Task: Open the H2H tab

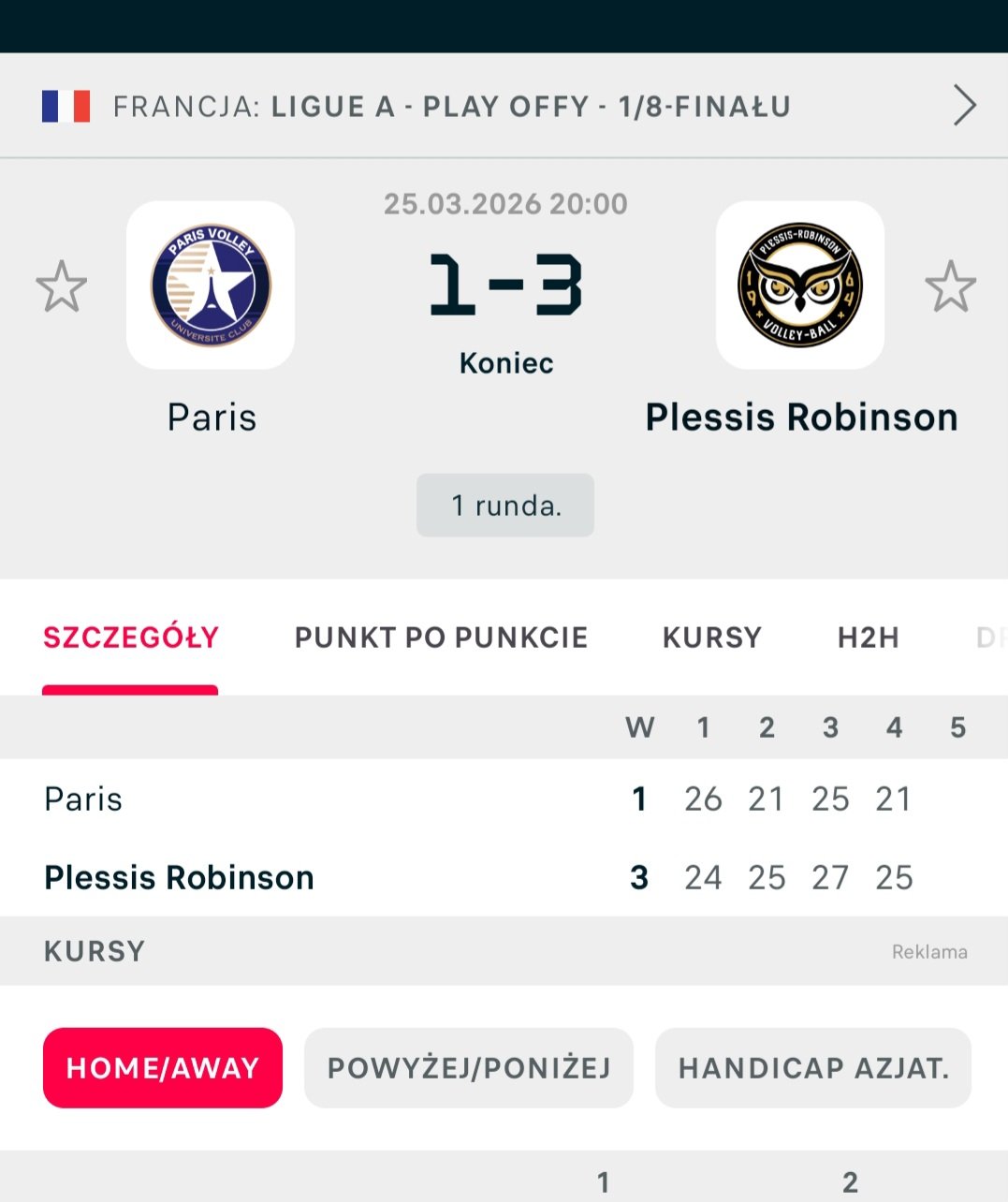Action: coord(868,638)
